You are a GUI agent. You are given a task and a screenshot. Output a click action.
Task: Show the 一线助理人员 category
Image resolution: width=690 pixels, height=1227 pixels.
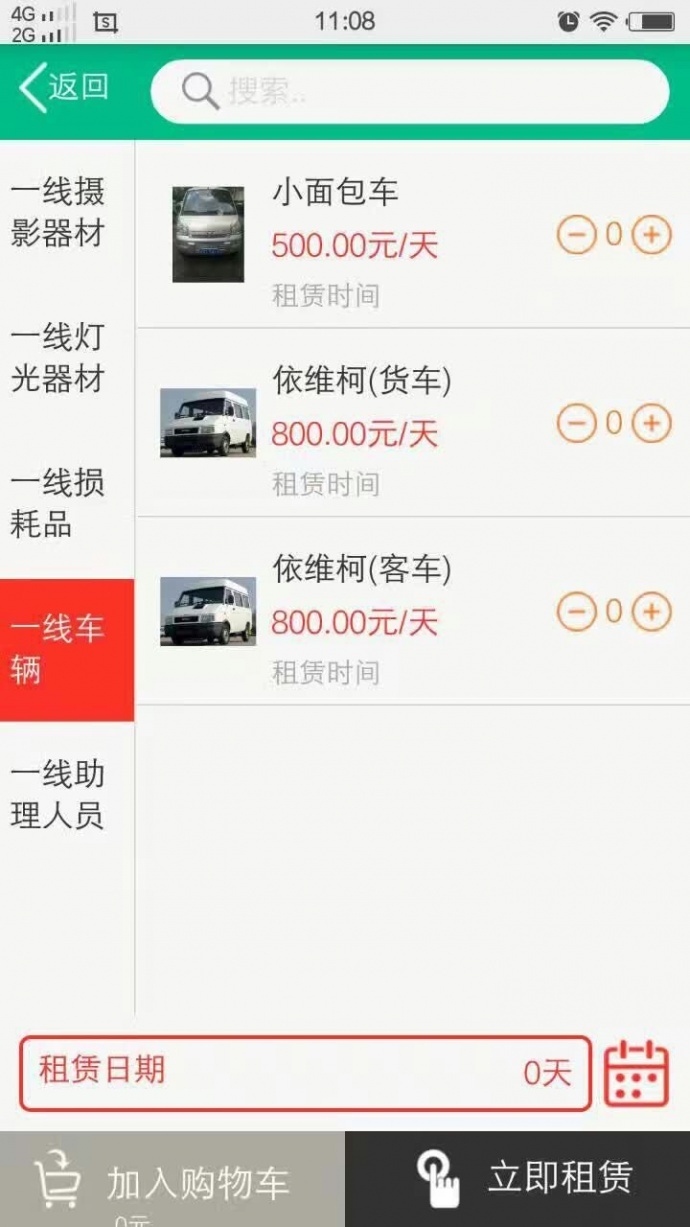[x=58, y=795]
